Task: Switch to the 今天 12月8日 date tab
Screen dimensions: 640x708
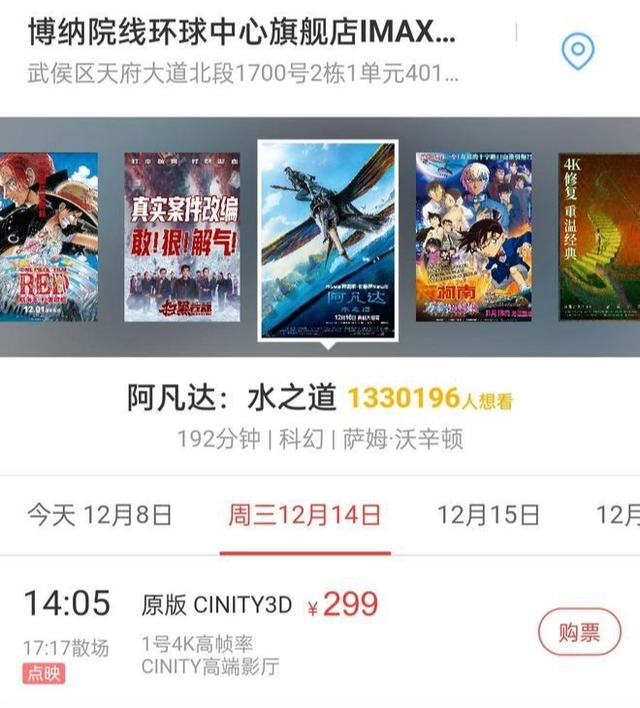Action: tap(99, 515)
